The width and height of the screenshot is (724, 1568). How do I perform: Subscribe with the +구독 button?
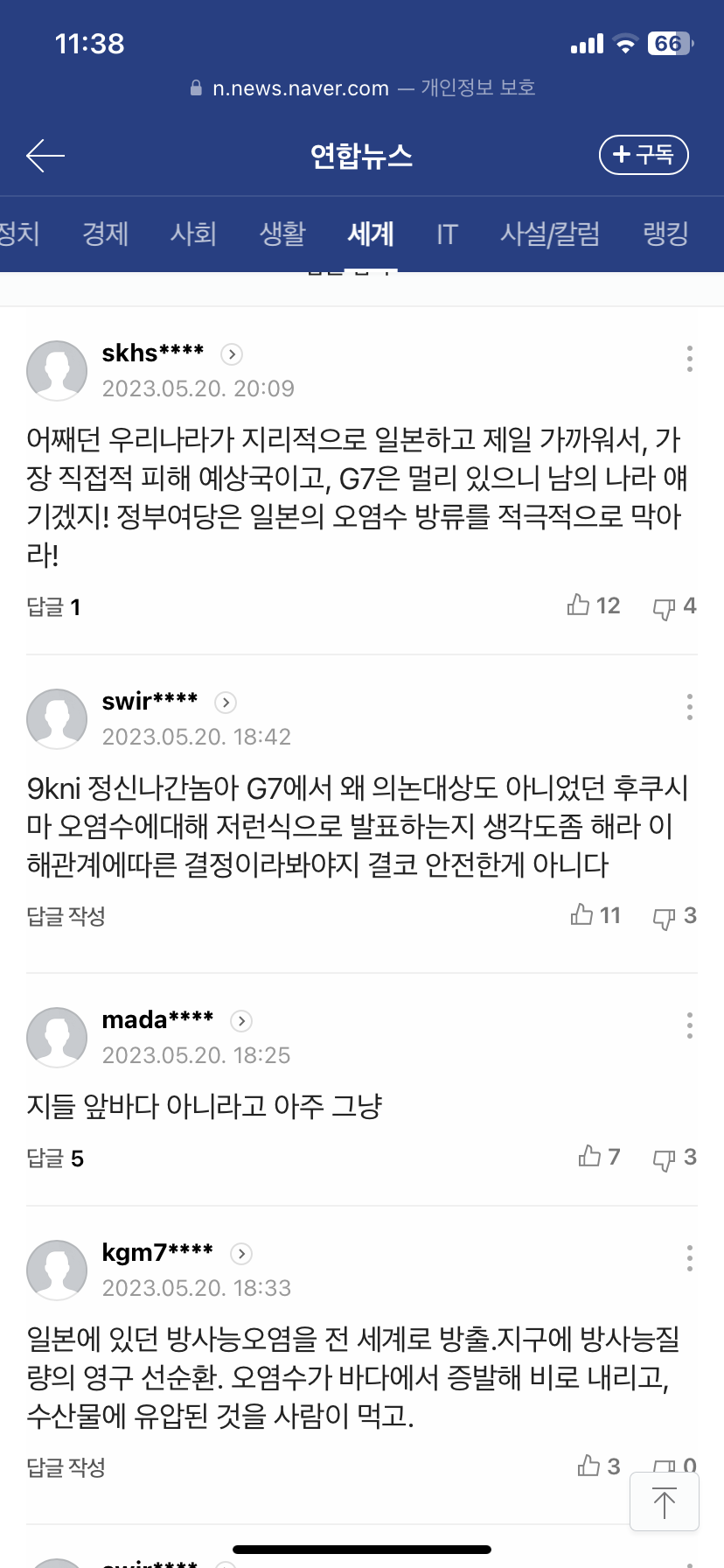pyautogui.click(x=644, y=155)
